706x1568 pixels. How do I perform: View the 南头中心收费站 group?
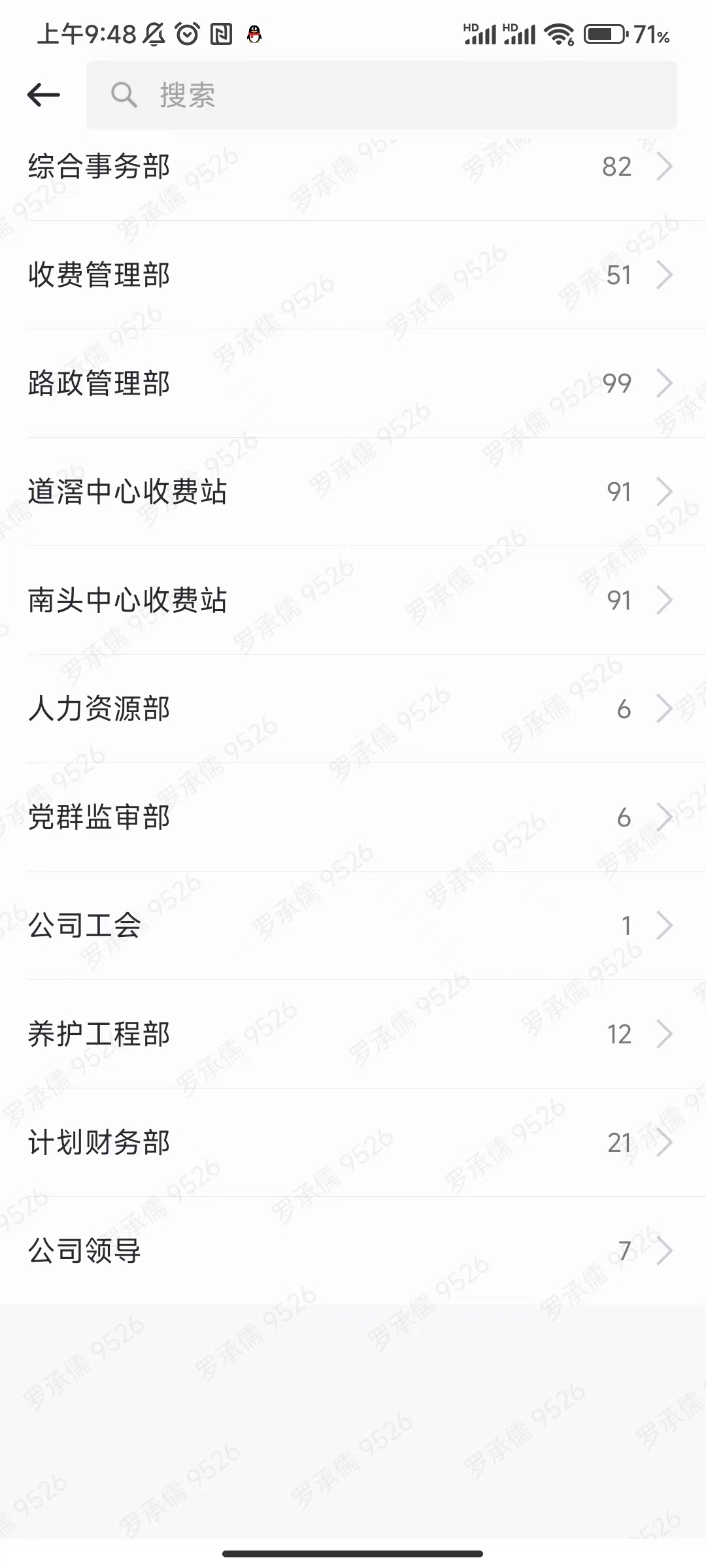coord(353,600)
